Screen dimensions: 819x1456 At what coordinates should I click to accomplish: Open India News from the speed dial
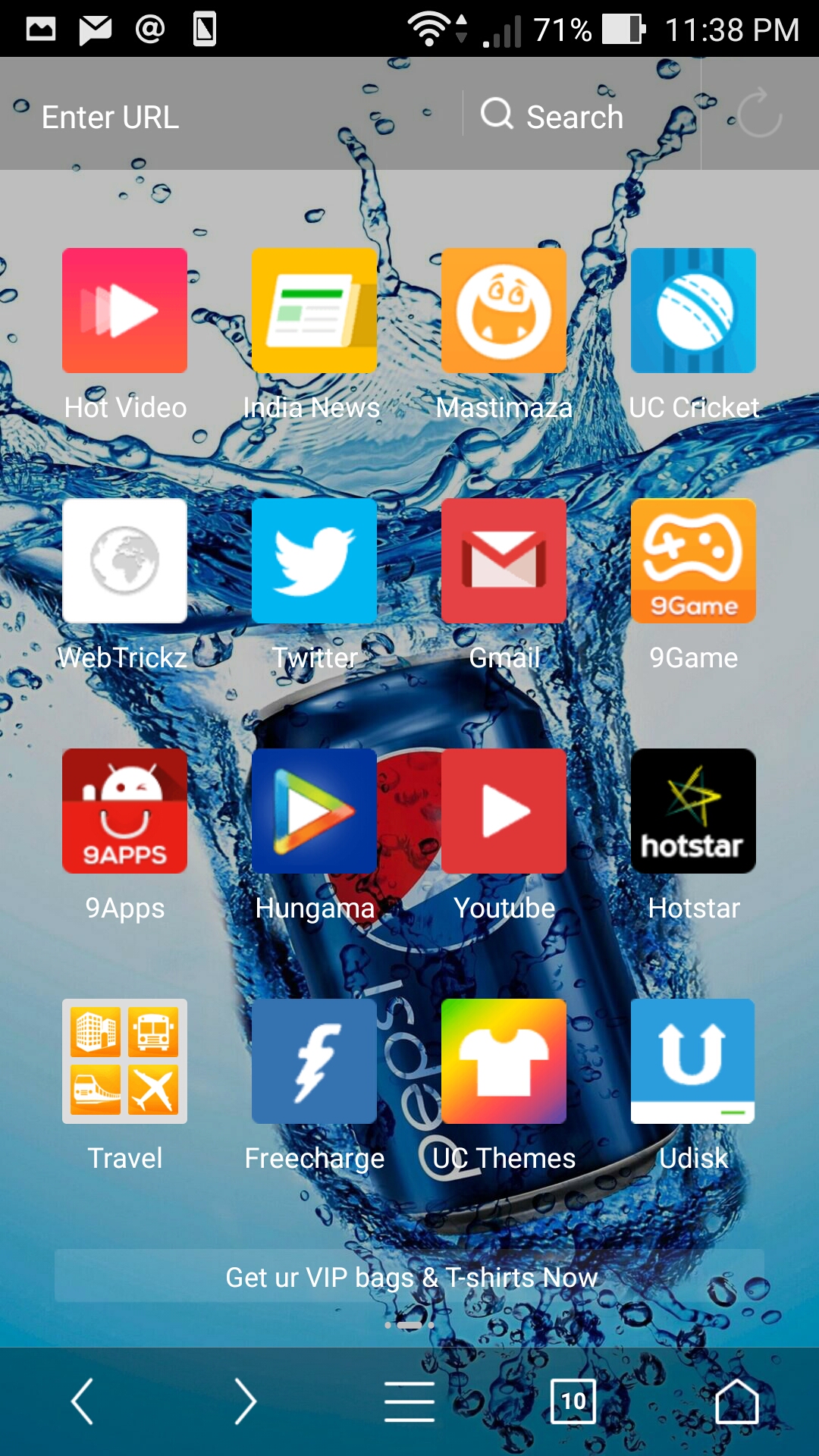tap(314, 311)
